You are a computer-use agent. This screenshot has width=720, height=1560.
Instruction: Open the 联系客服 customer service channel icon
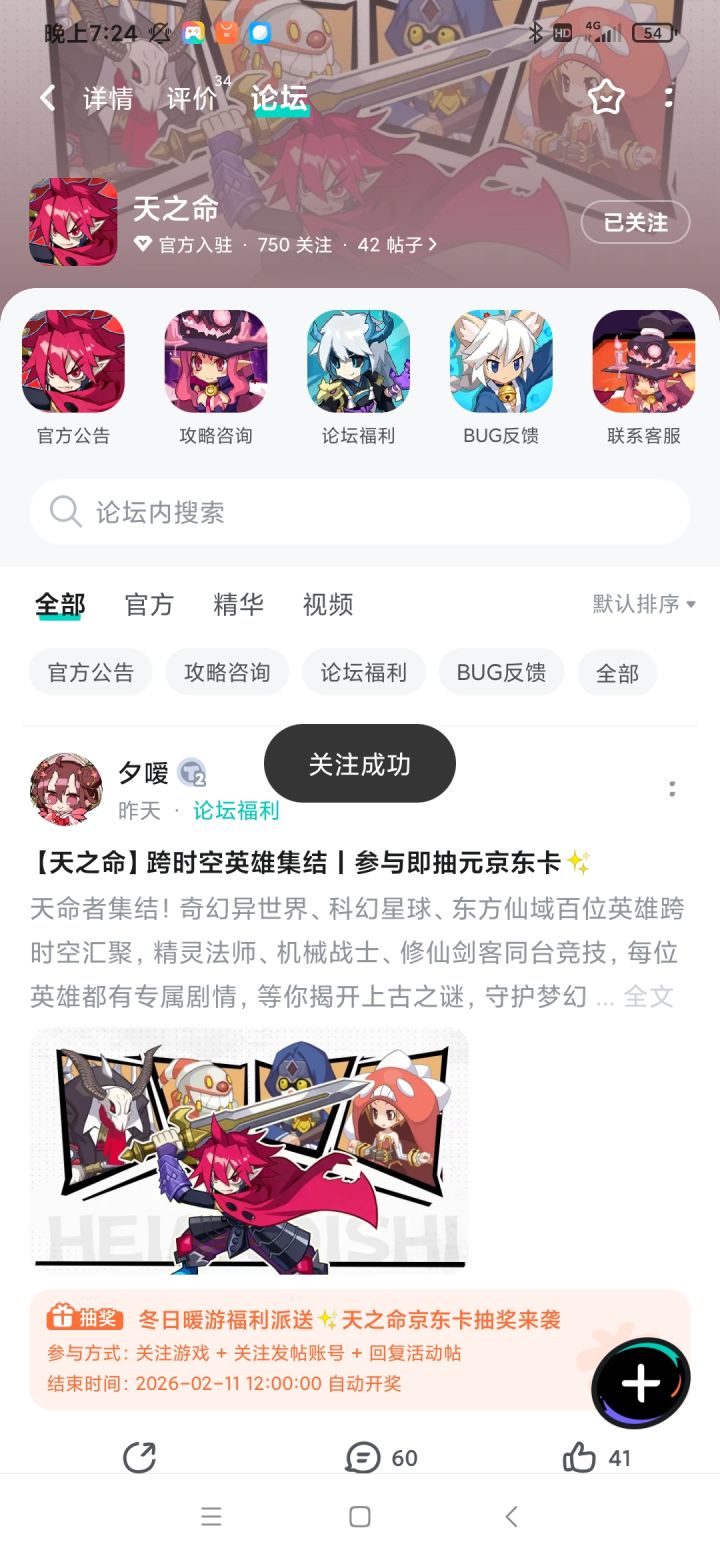click(x=643, y=362)
